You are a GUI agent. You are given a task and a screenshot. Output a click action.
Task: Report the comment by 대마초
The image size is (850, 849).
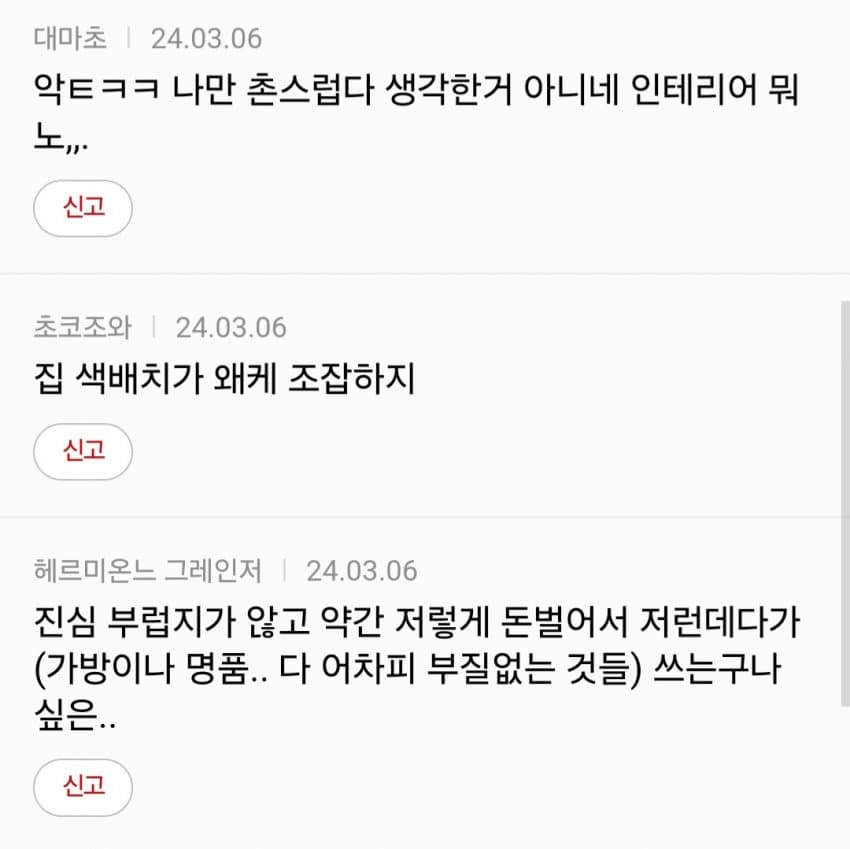click(x=83, y=208)
